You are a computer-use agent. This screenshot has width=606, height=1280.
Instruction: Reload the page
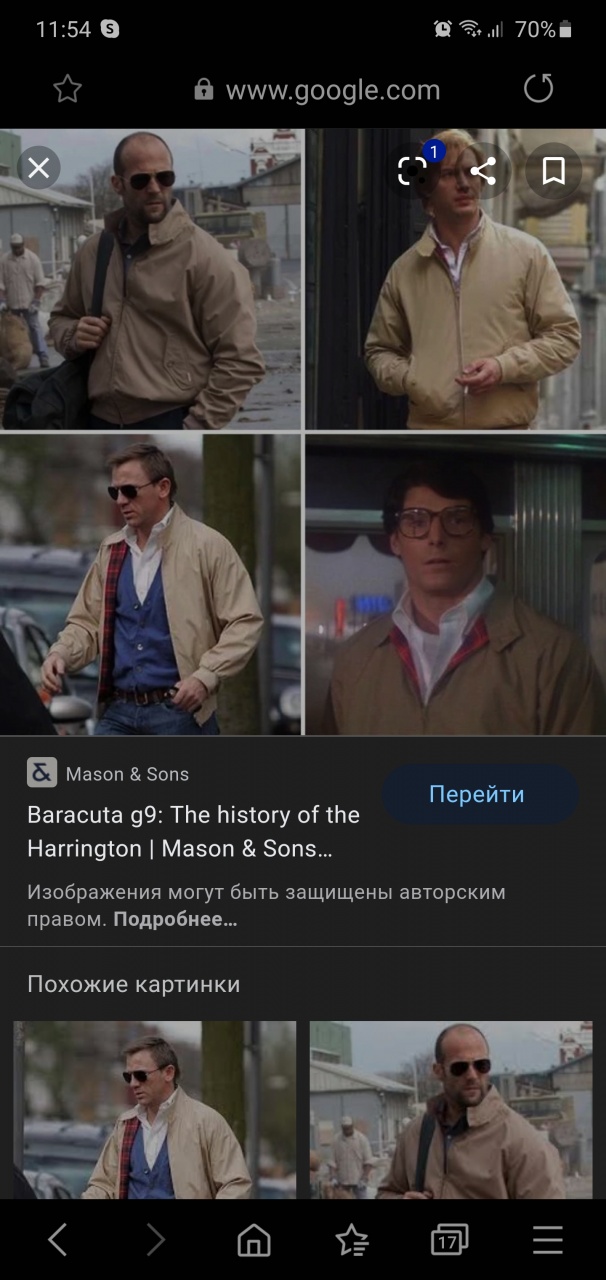[x=538, y=90]
